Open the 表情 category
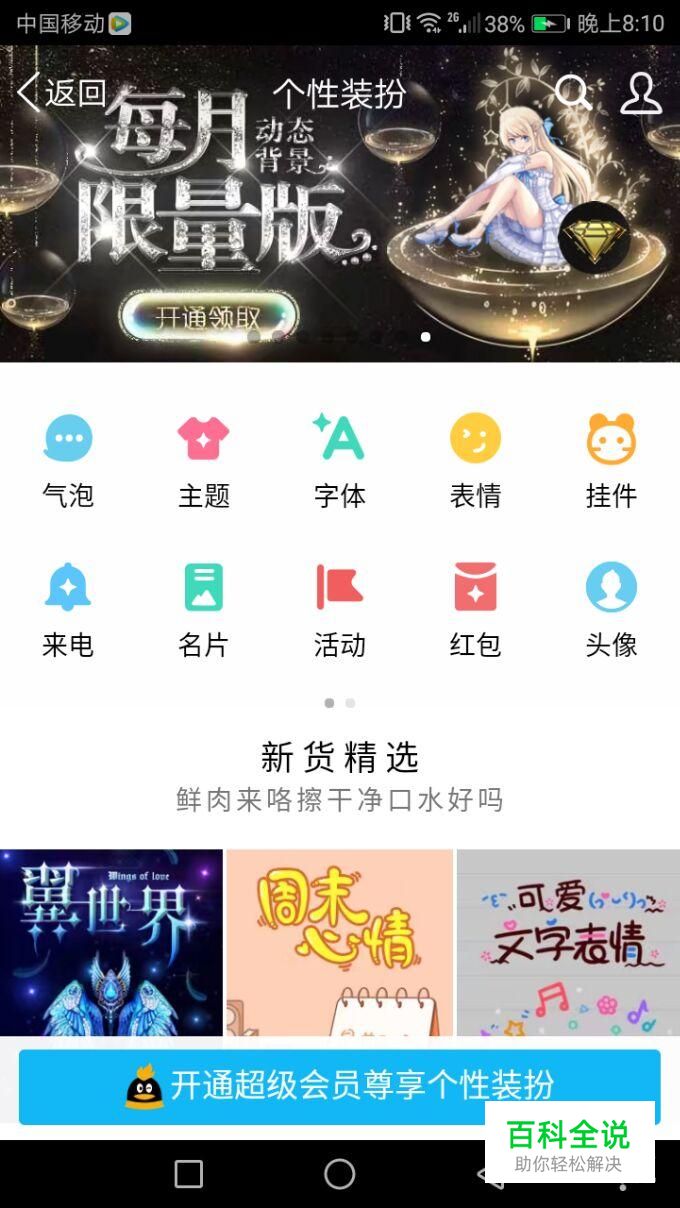This screenshot has width=680, height=1208. [x=476, y=462]
